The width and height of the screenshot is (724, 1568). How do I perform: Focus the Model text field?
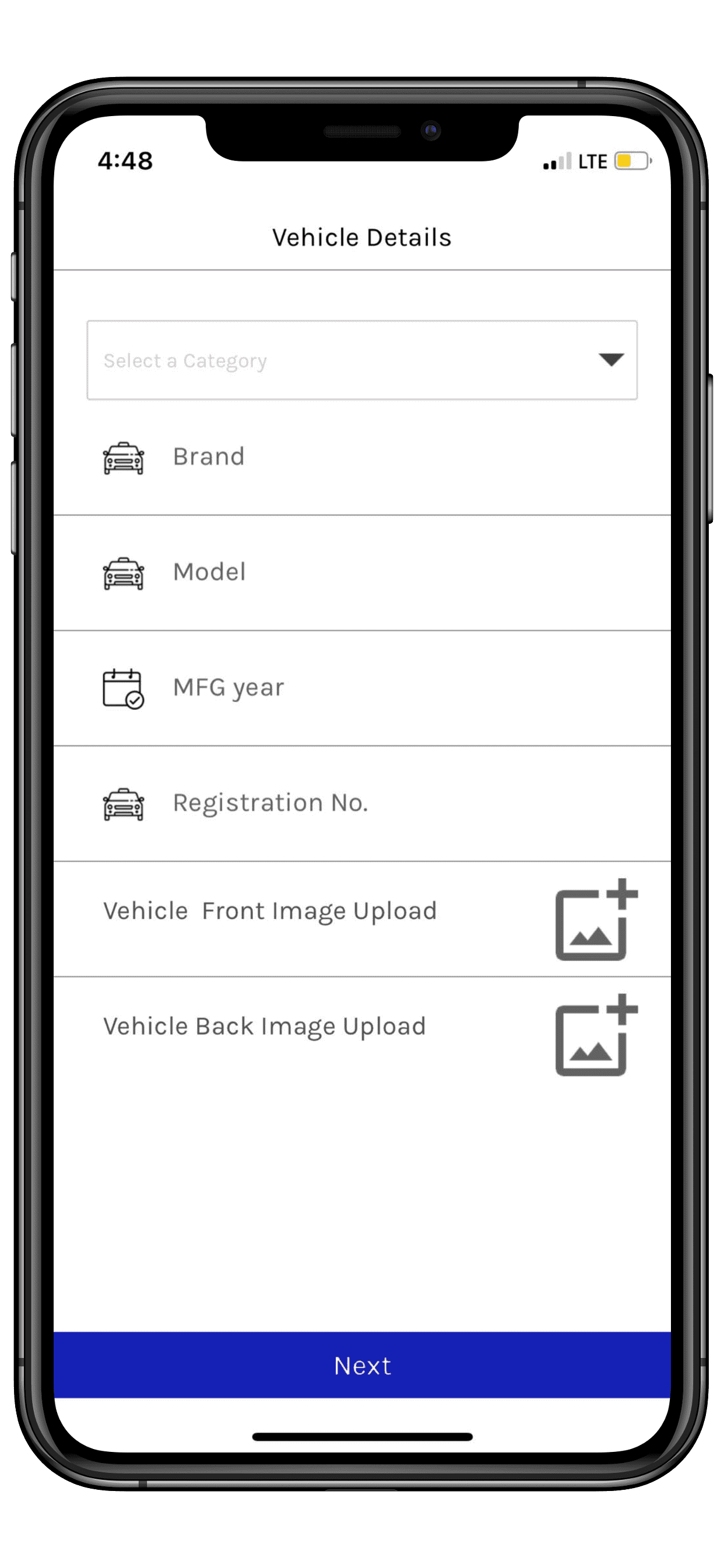coord(361,573)
